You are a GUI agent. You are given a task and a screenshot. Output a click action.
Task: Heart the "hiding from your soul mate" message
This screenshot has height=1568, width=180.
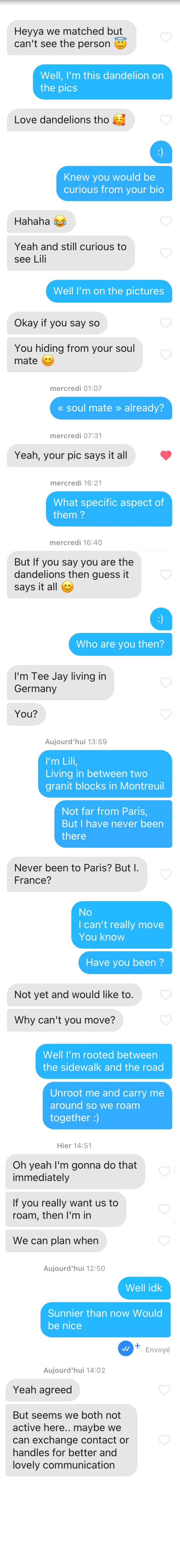[x=165, y=354]
